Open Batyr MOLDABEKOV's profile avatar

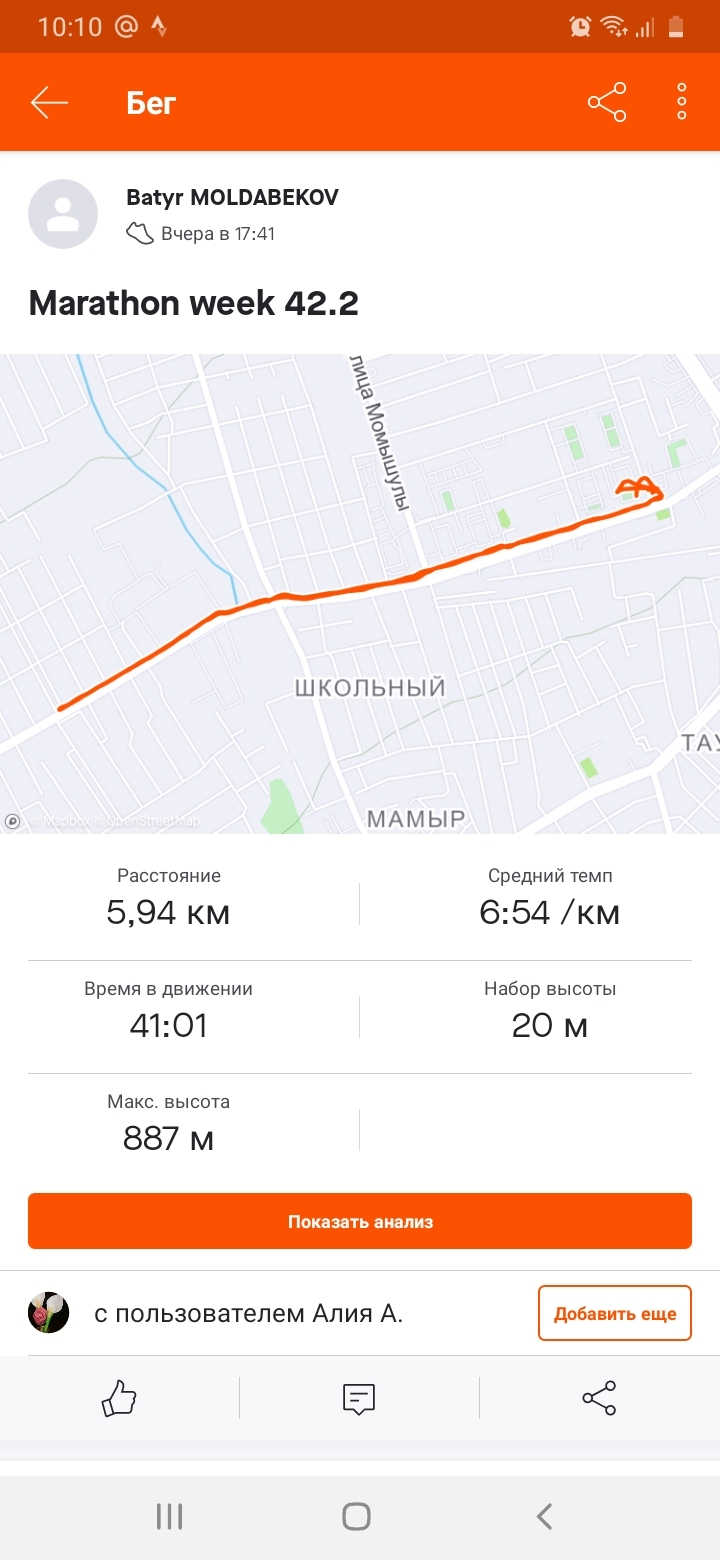point(63,214)
